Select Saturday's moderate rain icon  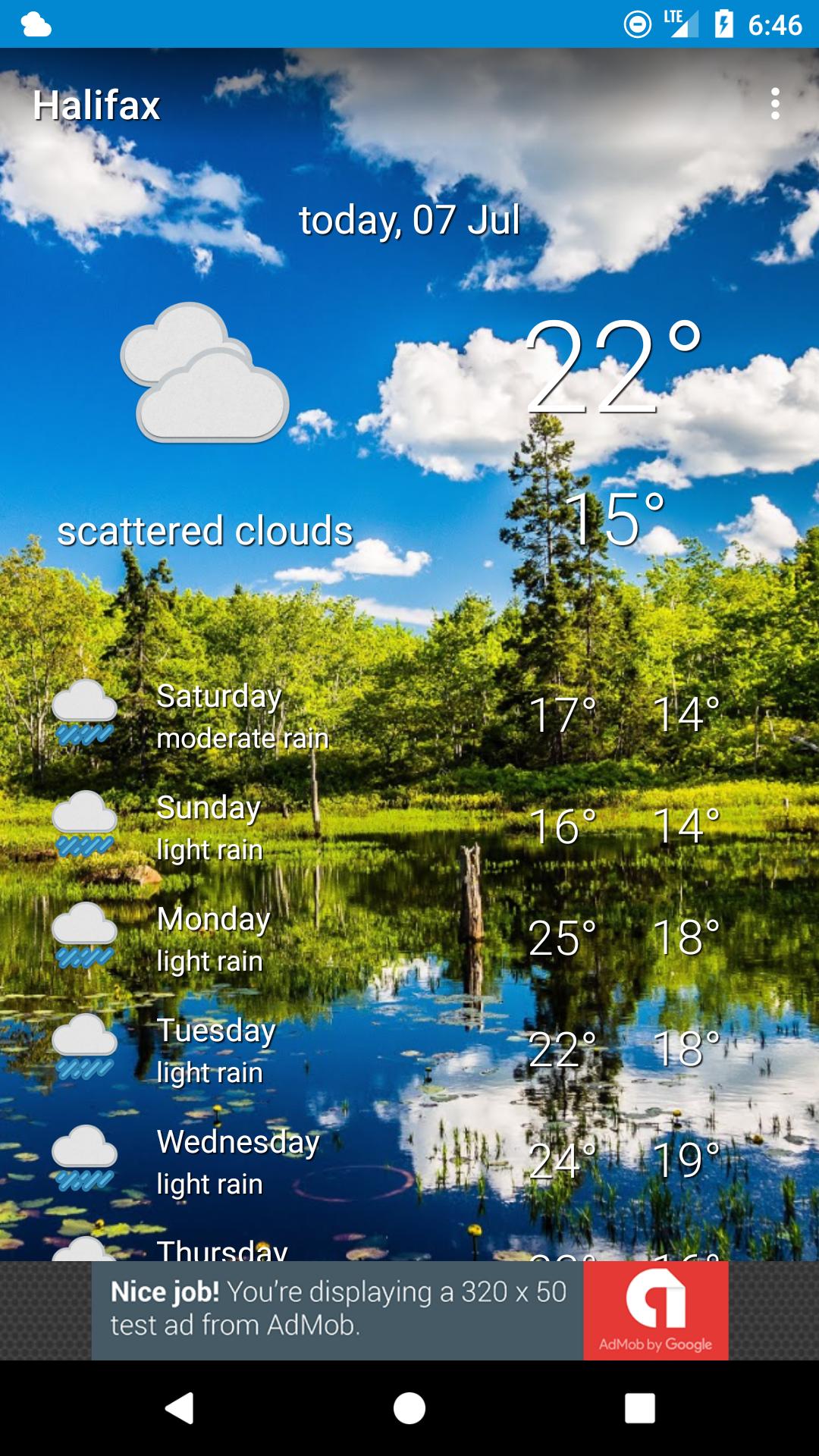83,713
